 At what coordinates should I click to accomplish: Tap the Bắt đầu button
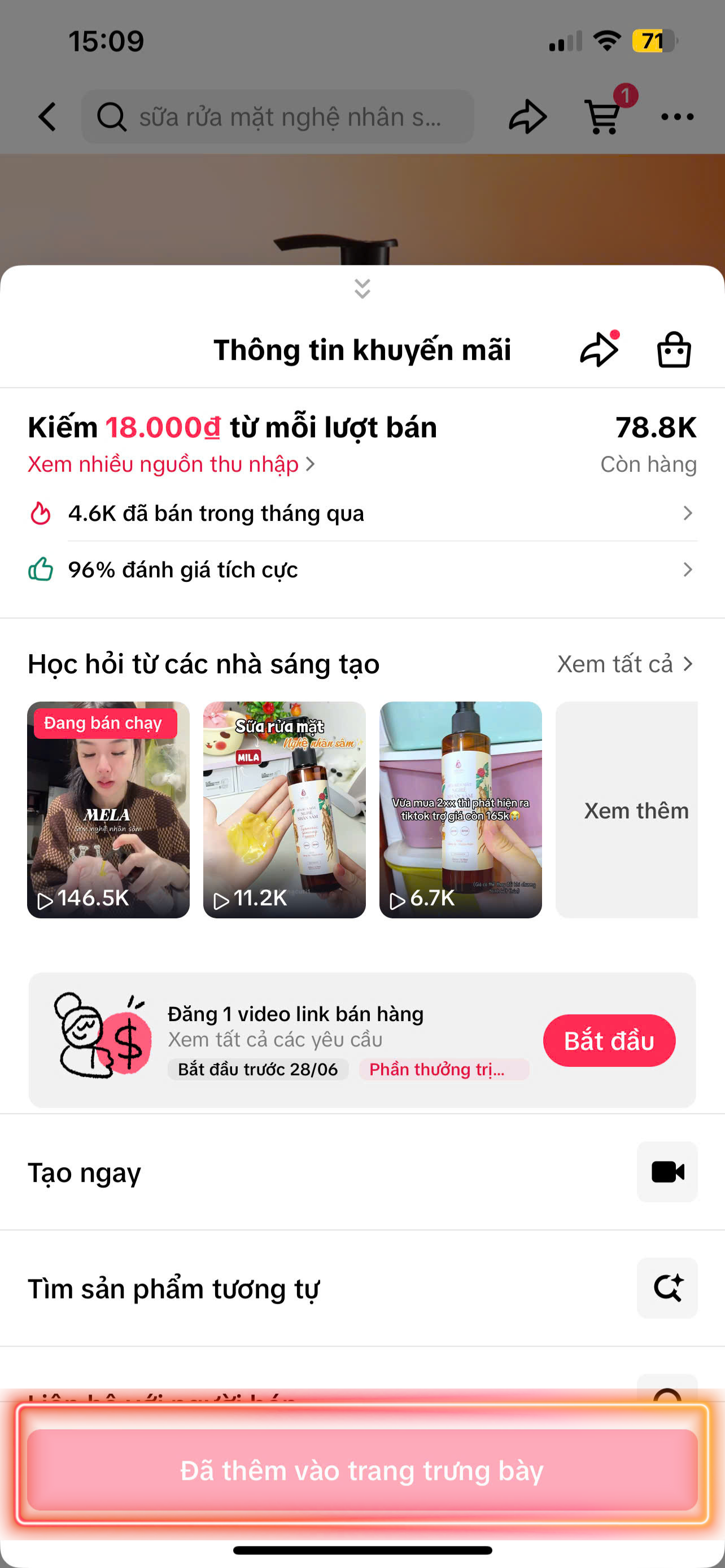pyautogui.click(x=609, y=1040)
